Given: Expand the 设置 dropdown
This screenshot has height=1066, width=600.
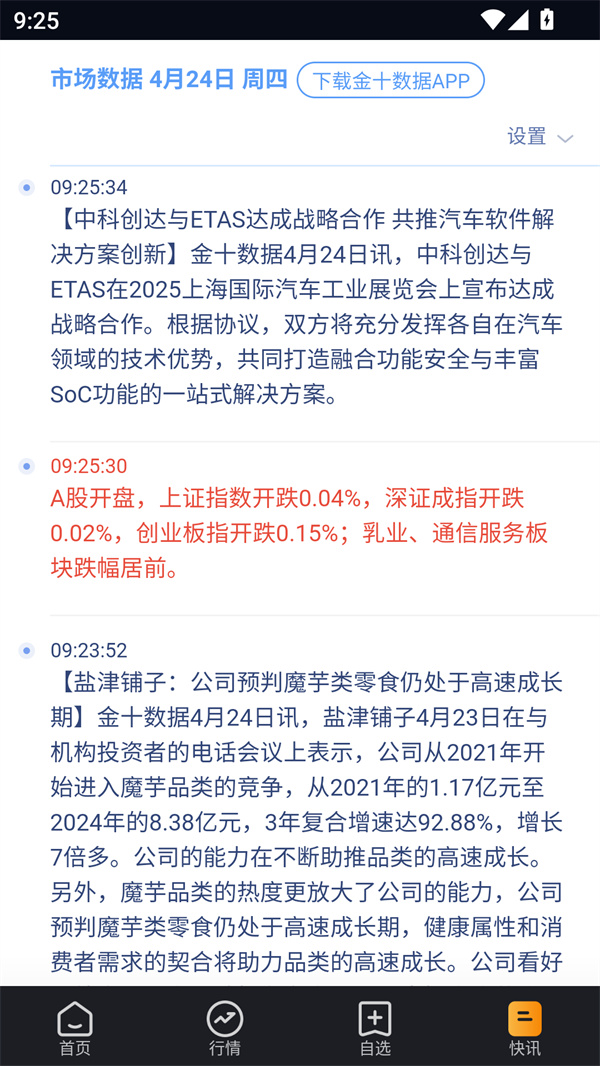Looking at the screenshot, I should (x=540, y=137).
